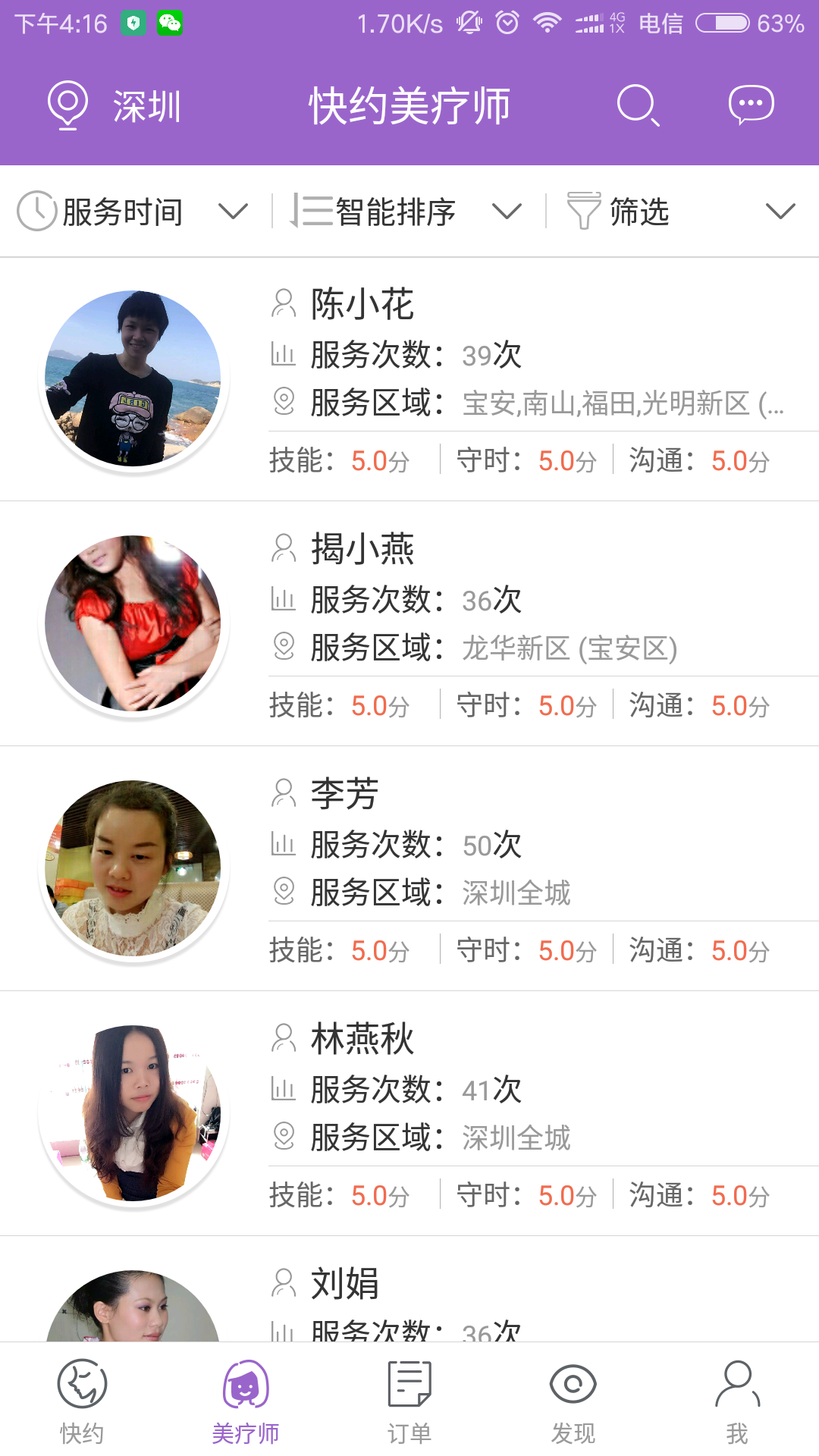The width and height of the screenshot is (819, 1456).
Task: Open therapist 刘娟's entry
Action: (409, 1289)
